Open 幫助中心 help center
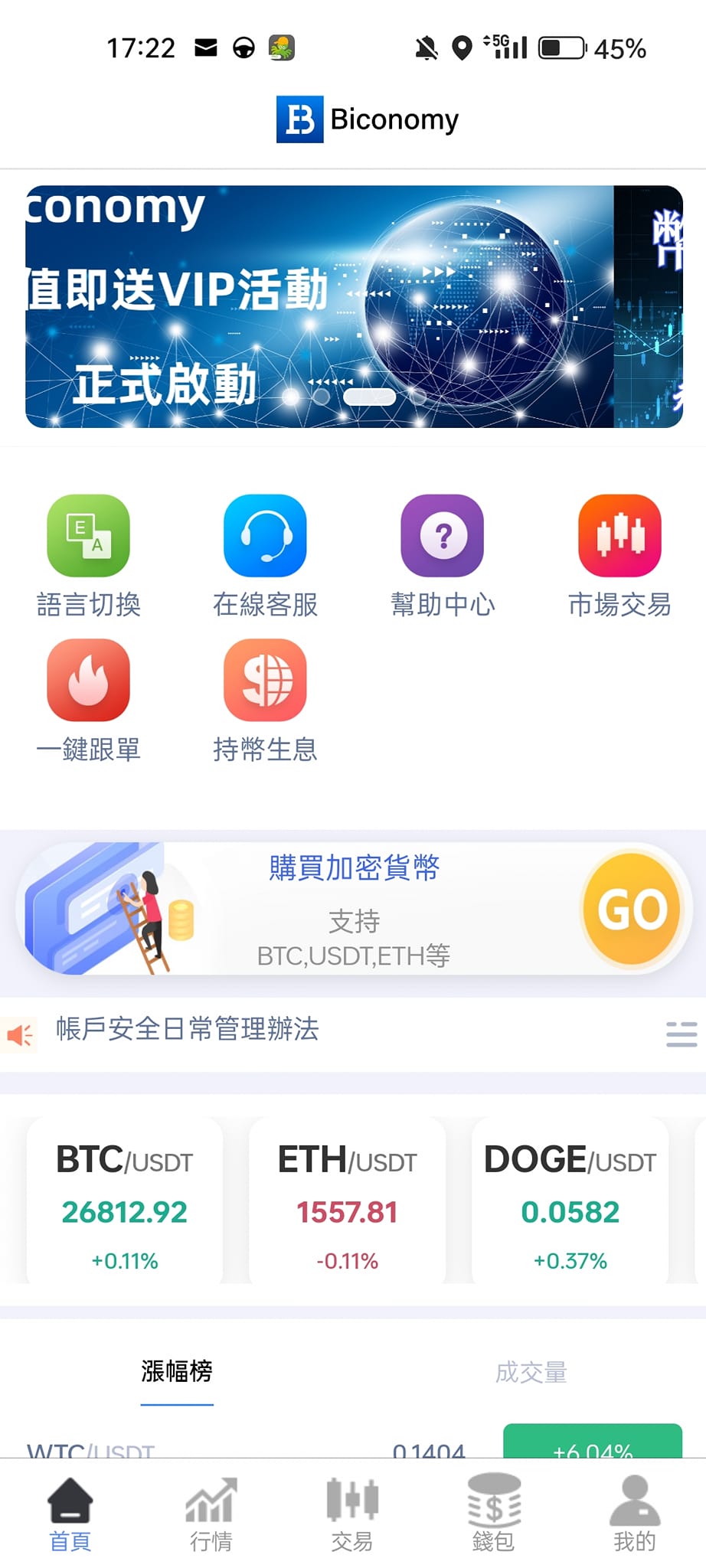The image size is (706, 1568). click(x=442, y=536)
